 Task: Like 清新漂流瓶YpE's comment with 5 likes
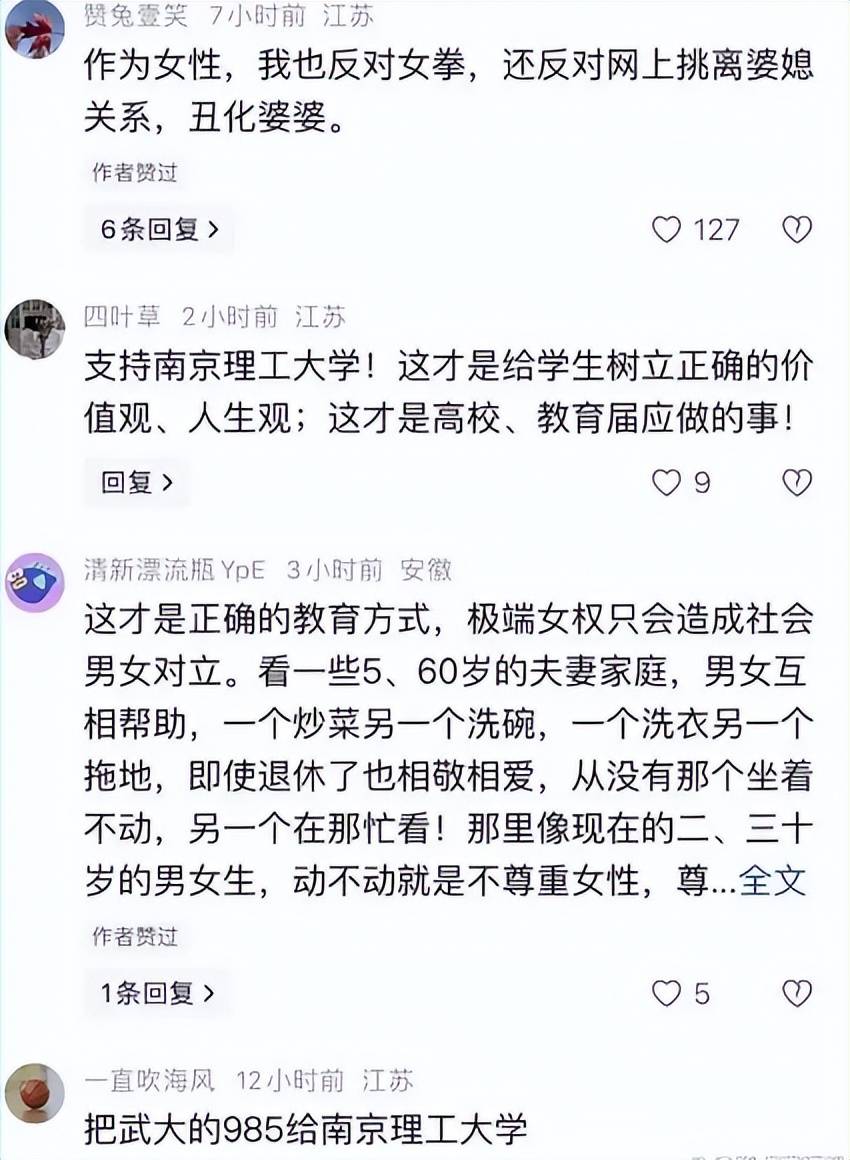pos(666,993)
